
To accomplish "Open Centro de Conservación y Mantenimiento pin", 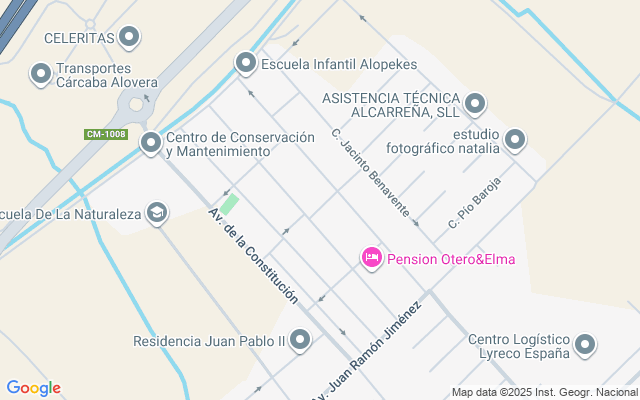I will coord(151,144).
